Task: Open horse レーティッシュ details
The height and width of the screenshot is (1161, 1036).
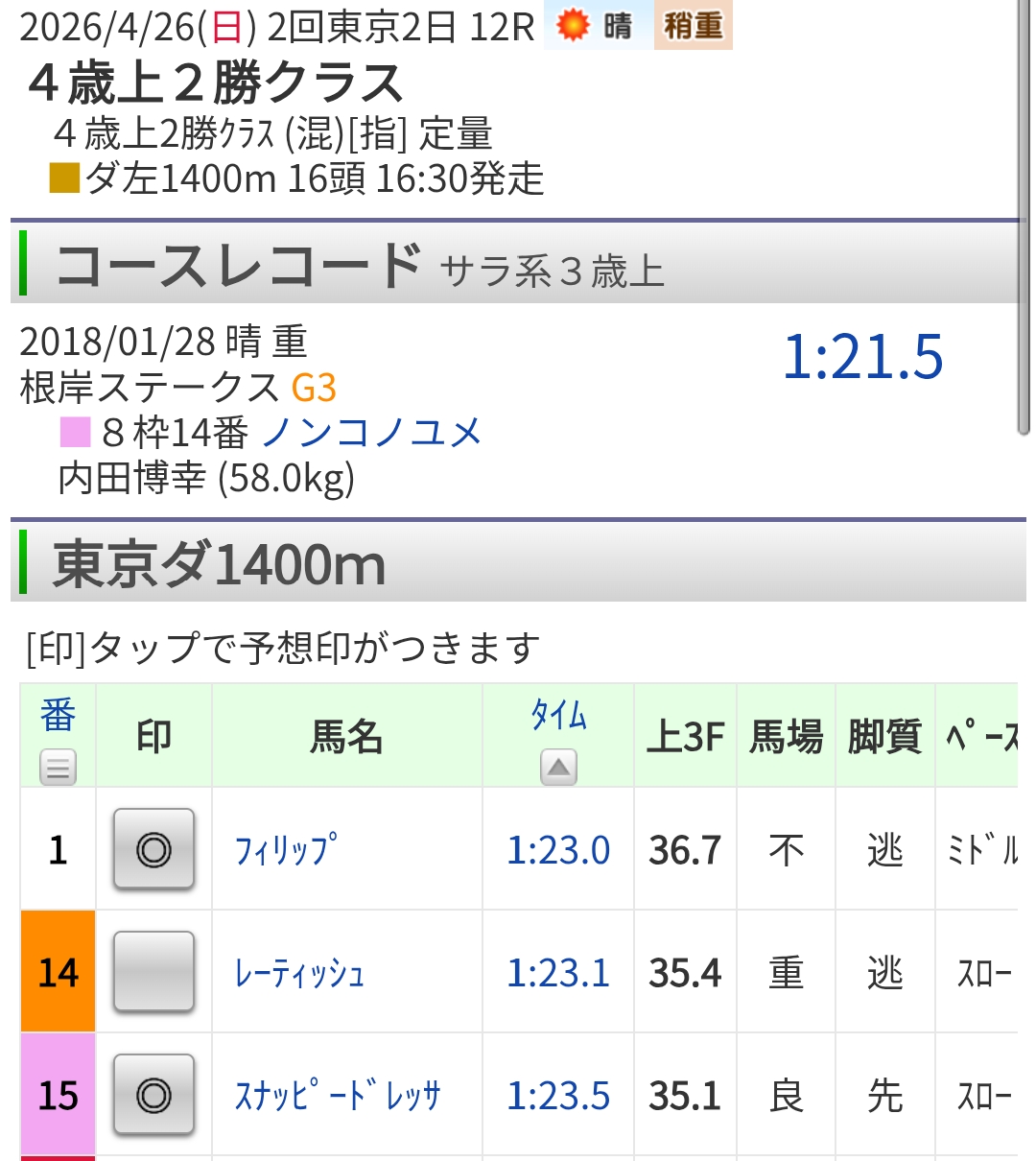Action: (300, 973)
